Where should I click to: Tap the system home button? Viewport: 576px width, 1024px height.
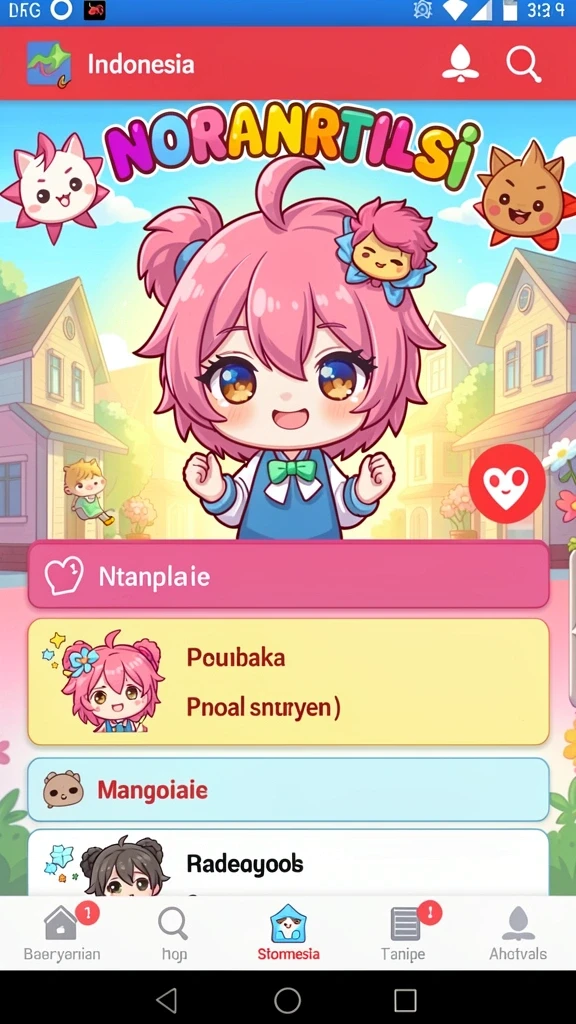tap(287, 1000)
